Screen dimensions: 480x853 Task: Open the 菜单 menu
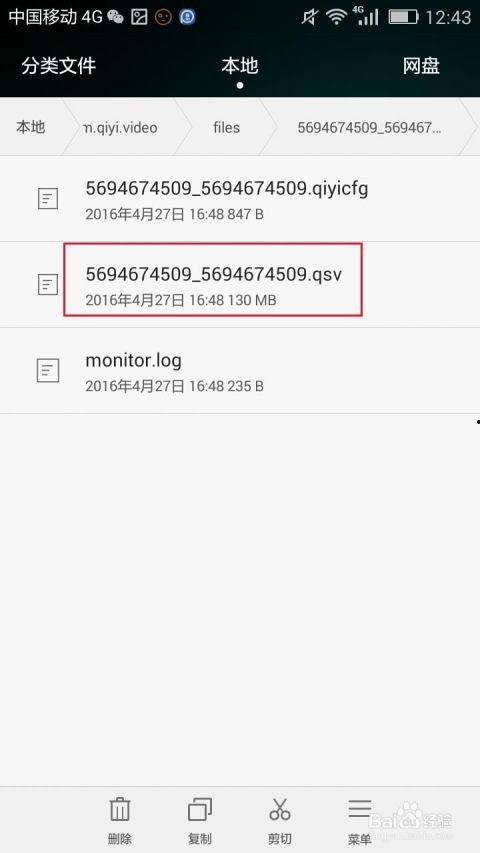[x=360, y=820]
